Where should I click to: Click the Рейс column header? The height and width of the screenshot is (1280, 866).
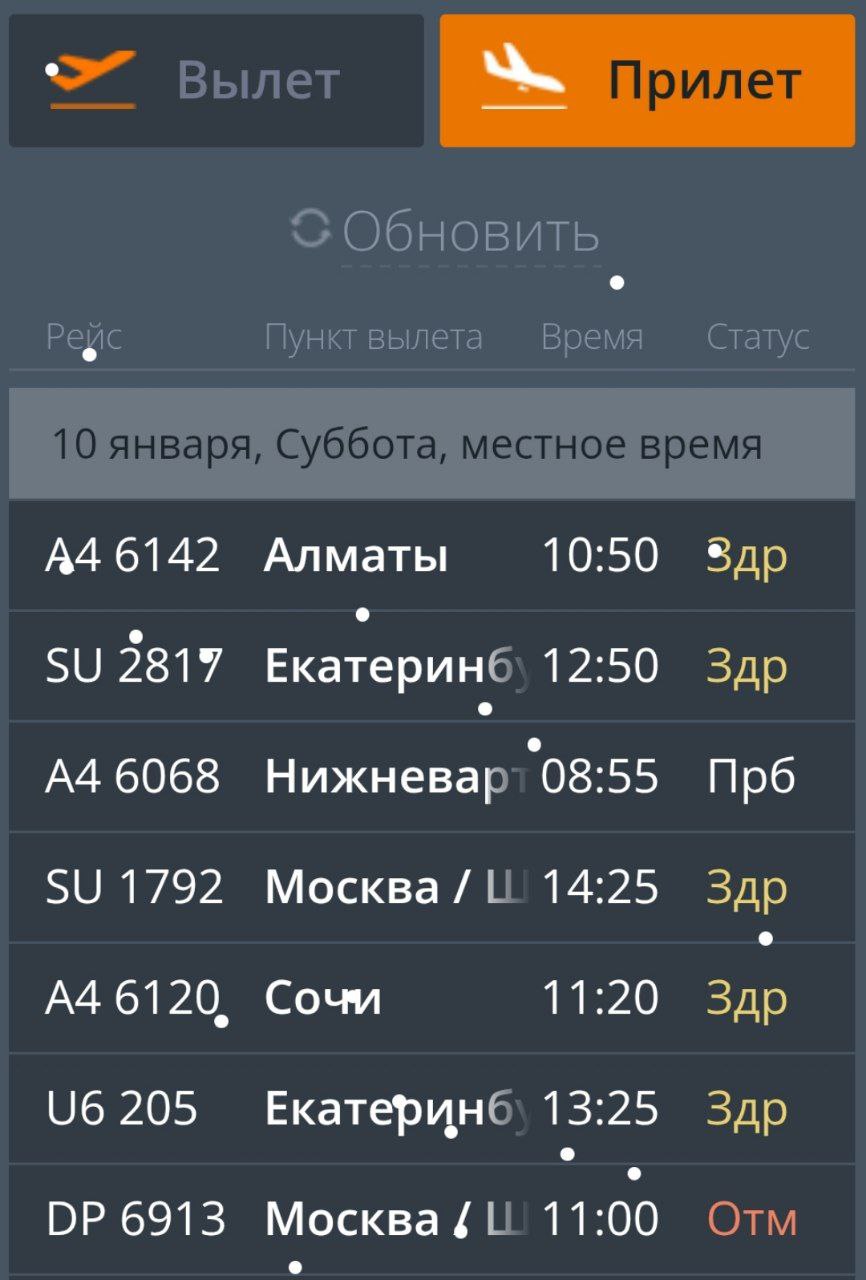point(85,337)
